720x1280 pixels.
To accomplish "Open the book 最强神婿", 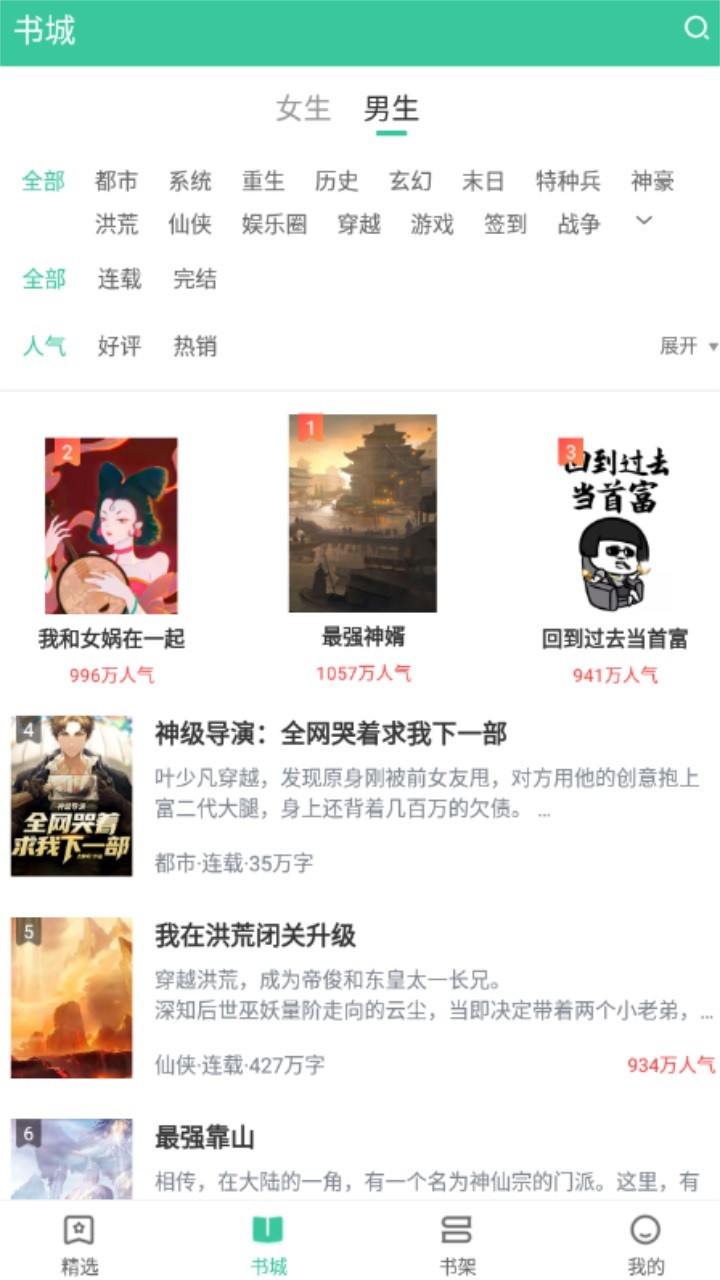I will click(360, 515).
